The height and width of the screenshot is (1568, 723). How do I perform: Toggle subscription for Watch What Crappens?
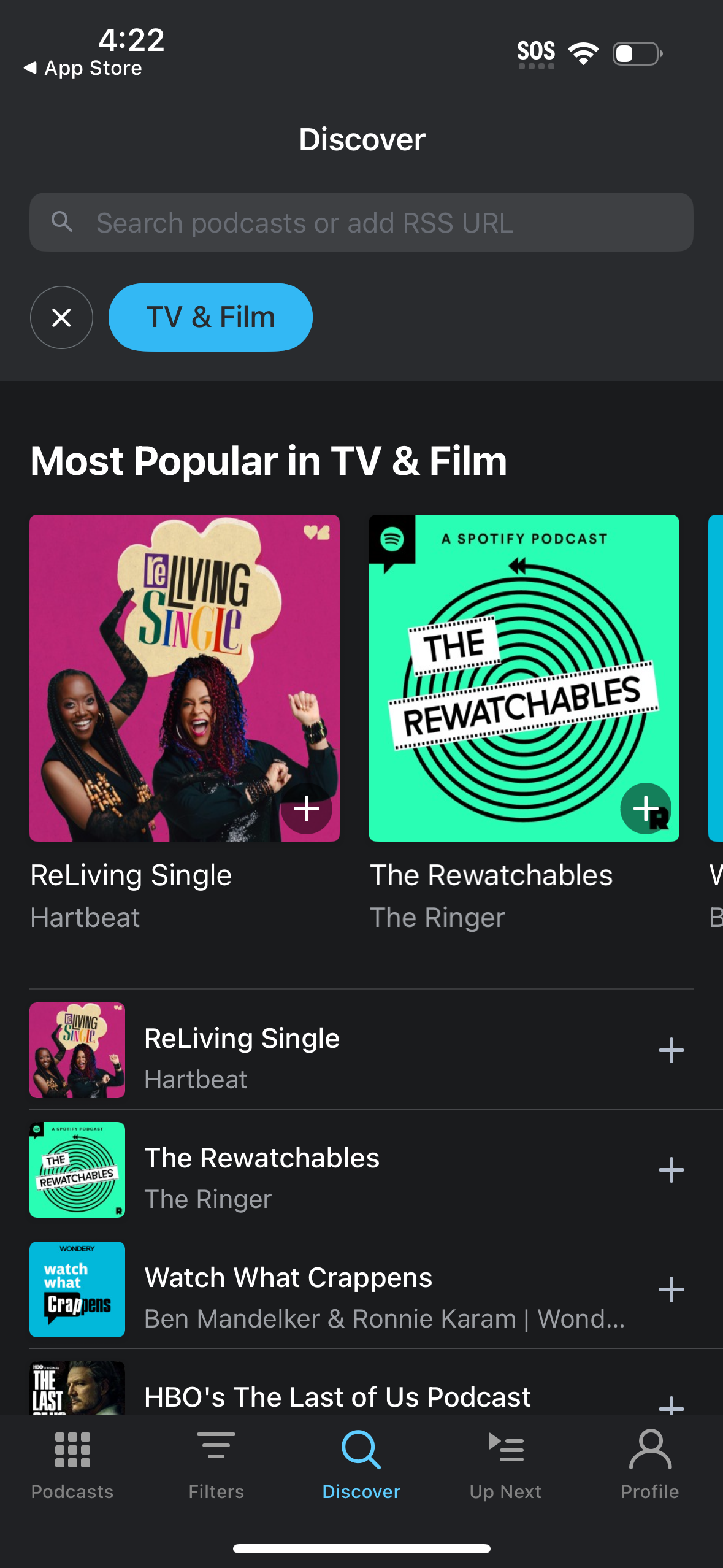point(672,1290)
